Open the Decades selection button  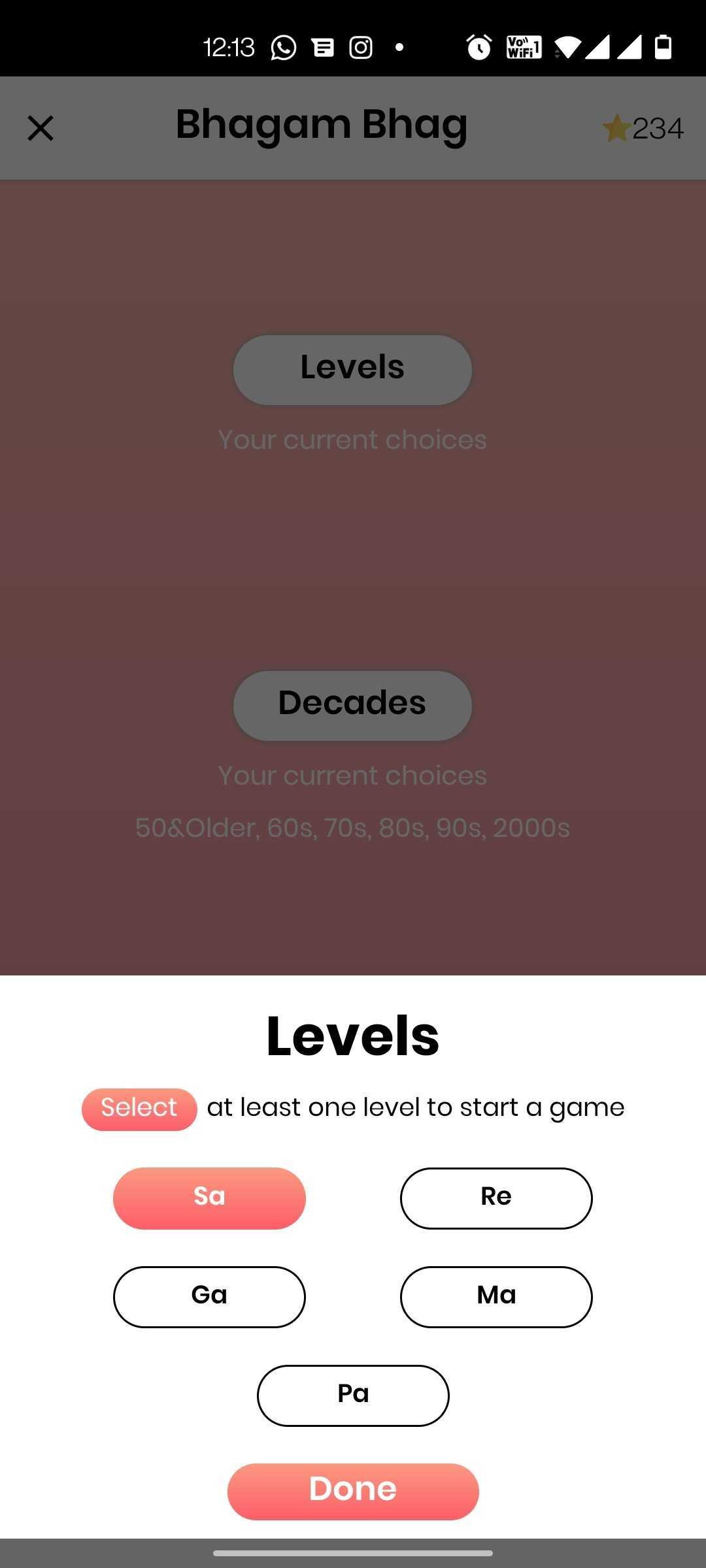(x=352, y=705)
